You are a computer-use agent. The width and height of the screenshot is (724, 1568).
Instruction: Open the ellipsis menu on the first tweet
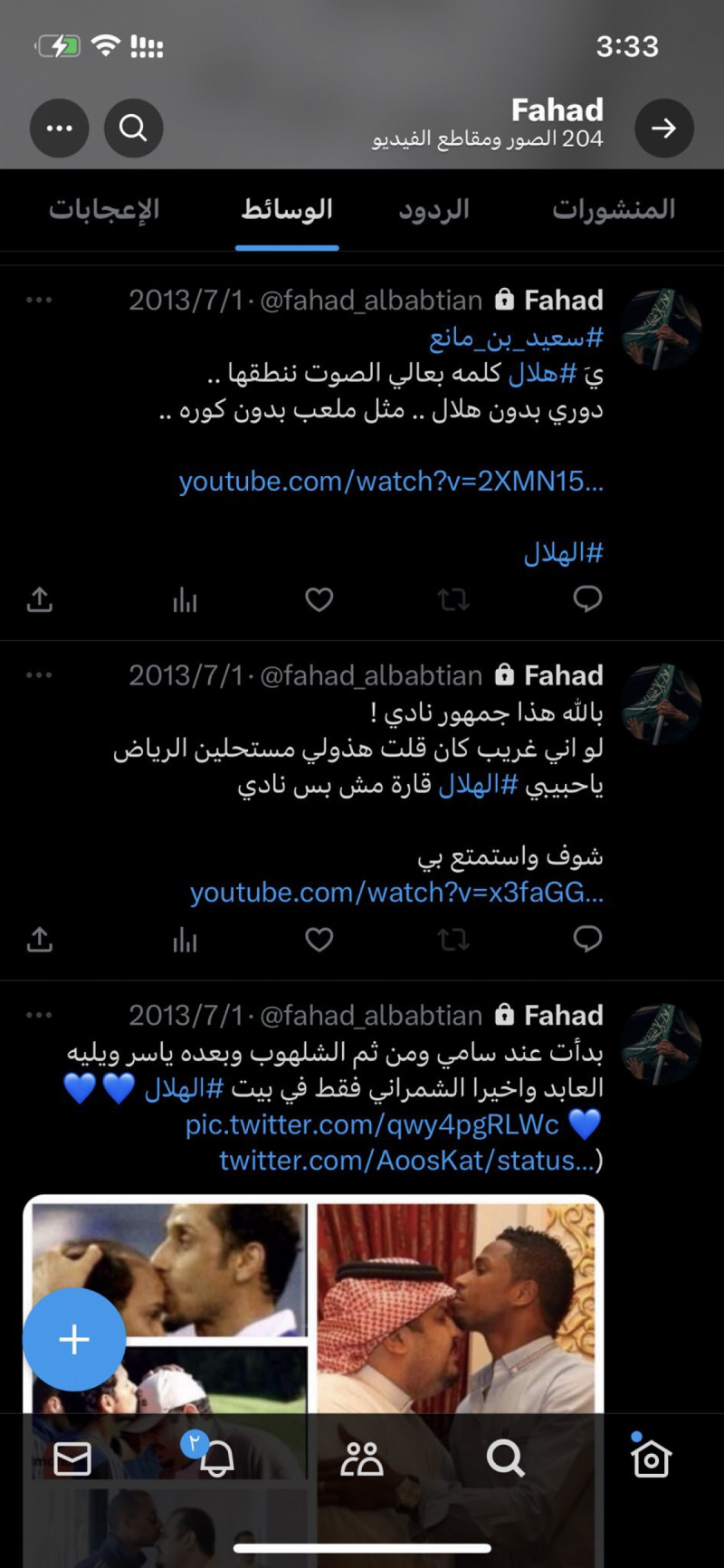pos(38,300)
